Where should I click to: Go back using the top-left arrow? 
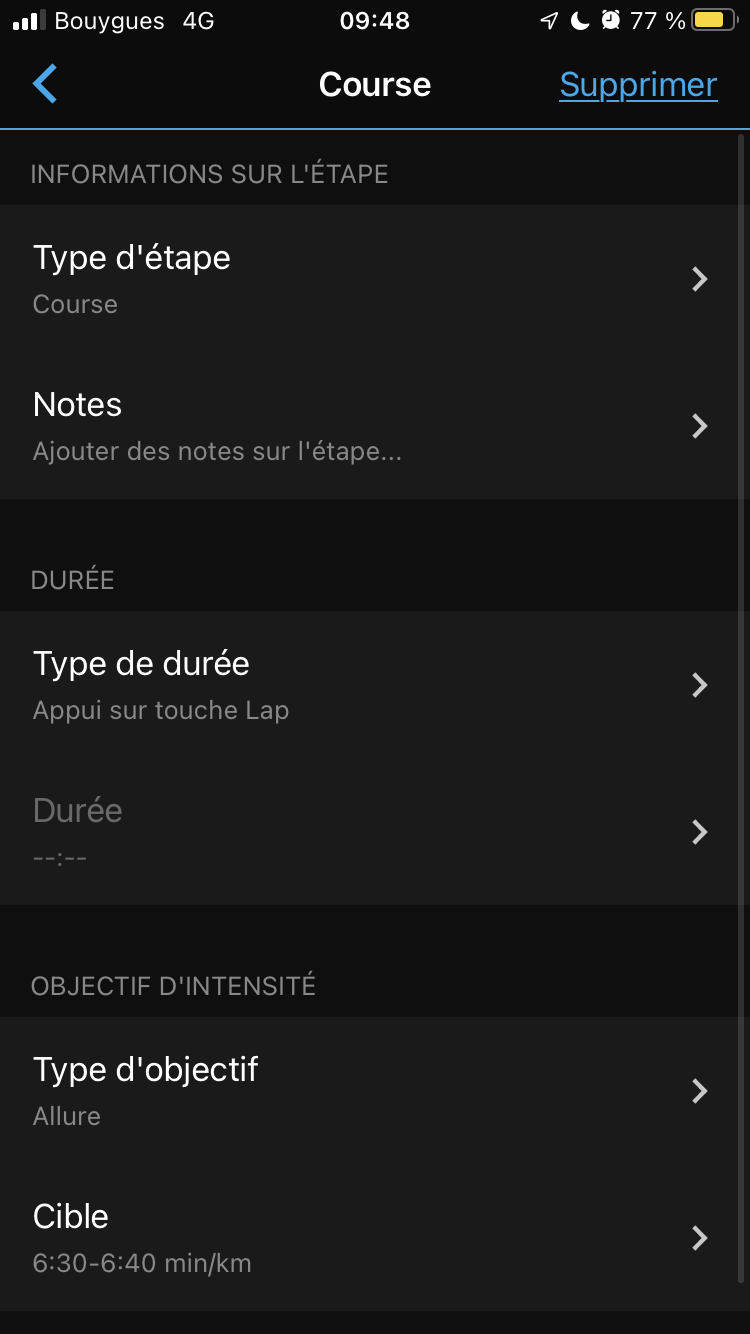45,85
